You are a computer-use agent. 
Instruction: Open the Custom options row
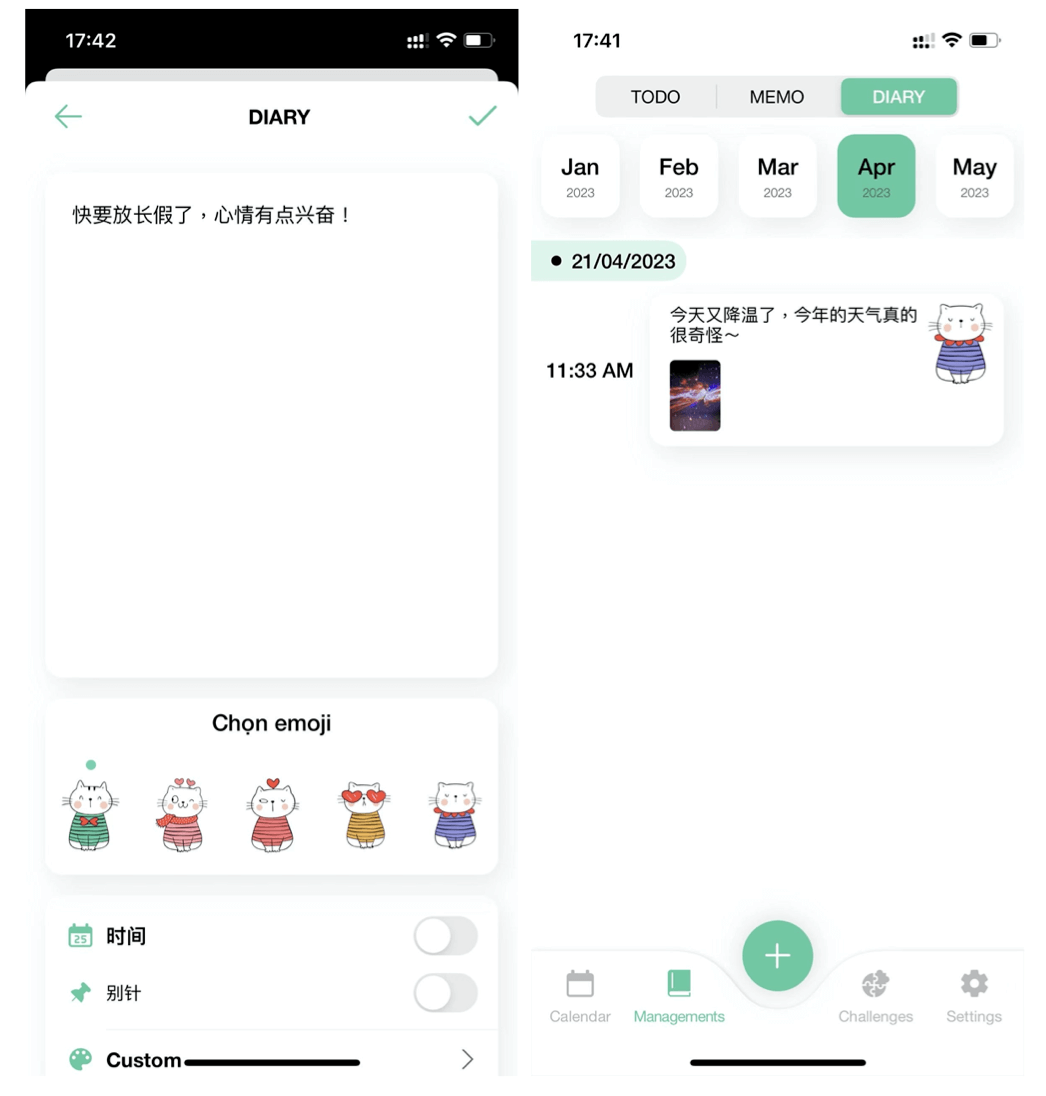pos(271,1060)
